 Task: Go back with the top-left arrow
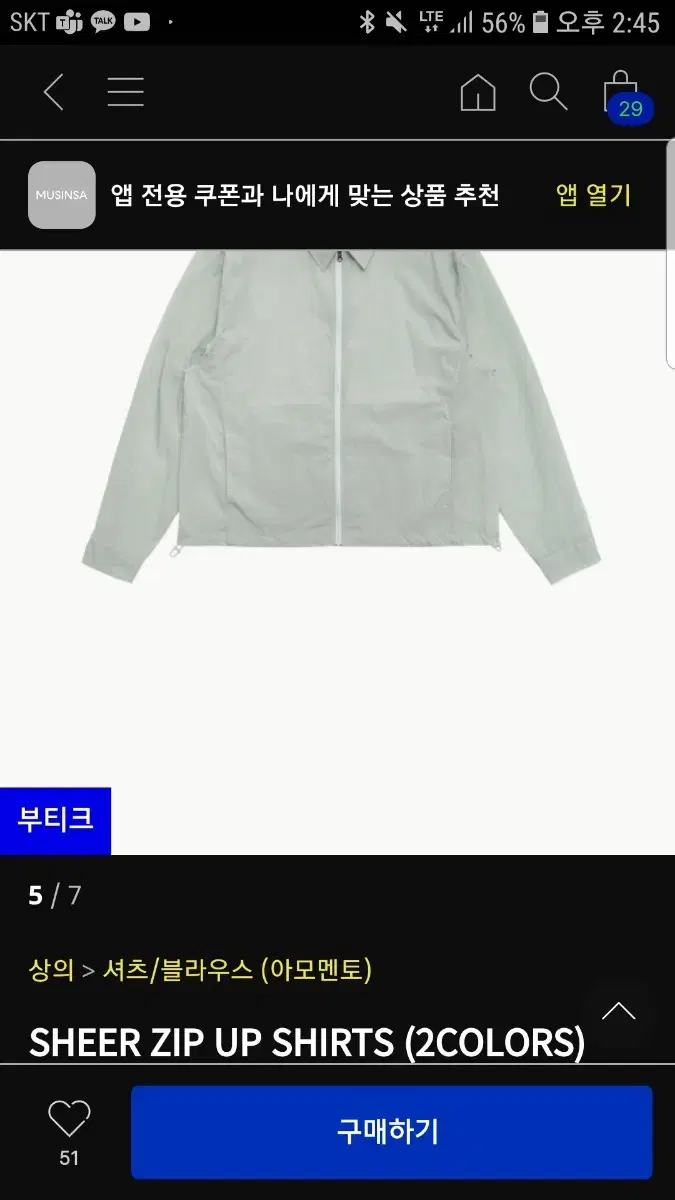(x=53, y=92)
